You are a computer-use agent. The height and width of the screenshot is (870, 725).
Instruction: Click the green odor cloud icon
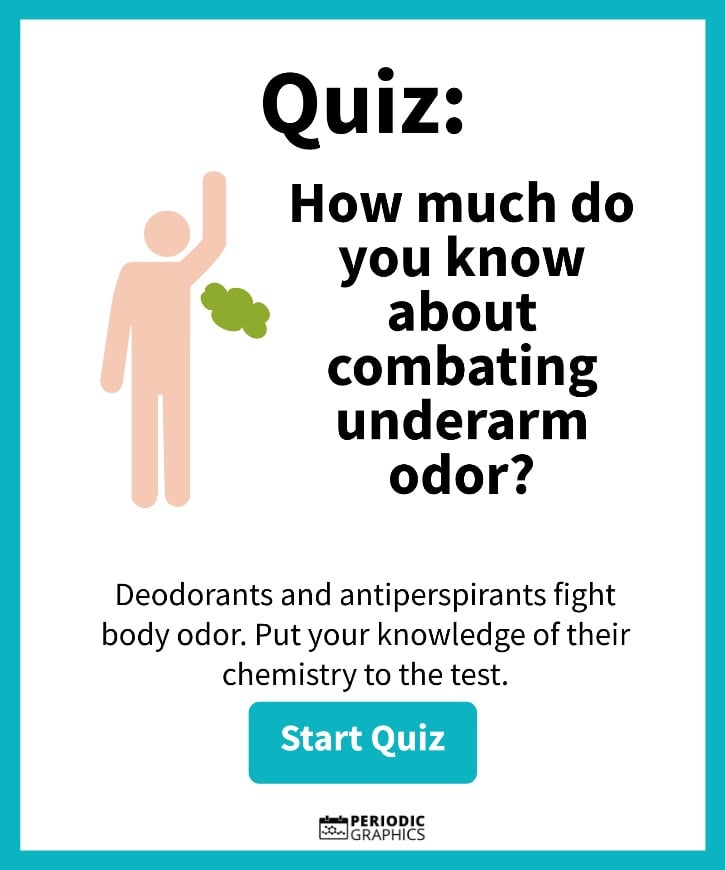[232, 310]
